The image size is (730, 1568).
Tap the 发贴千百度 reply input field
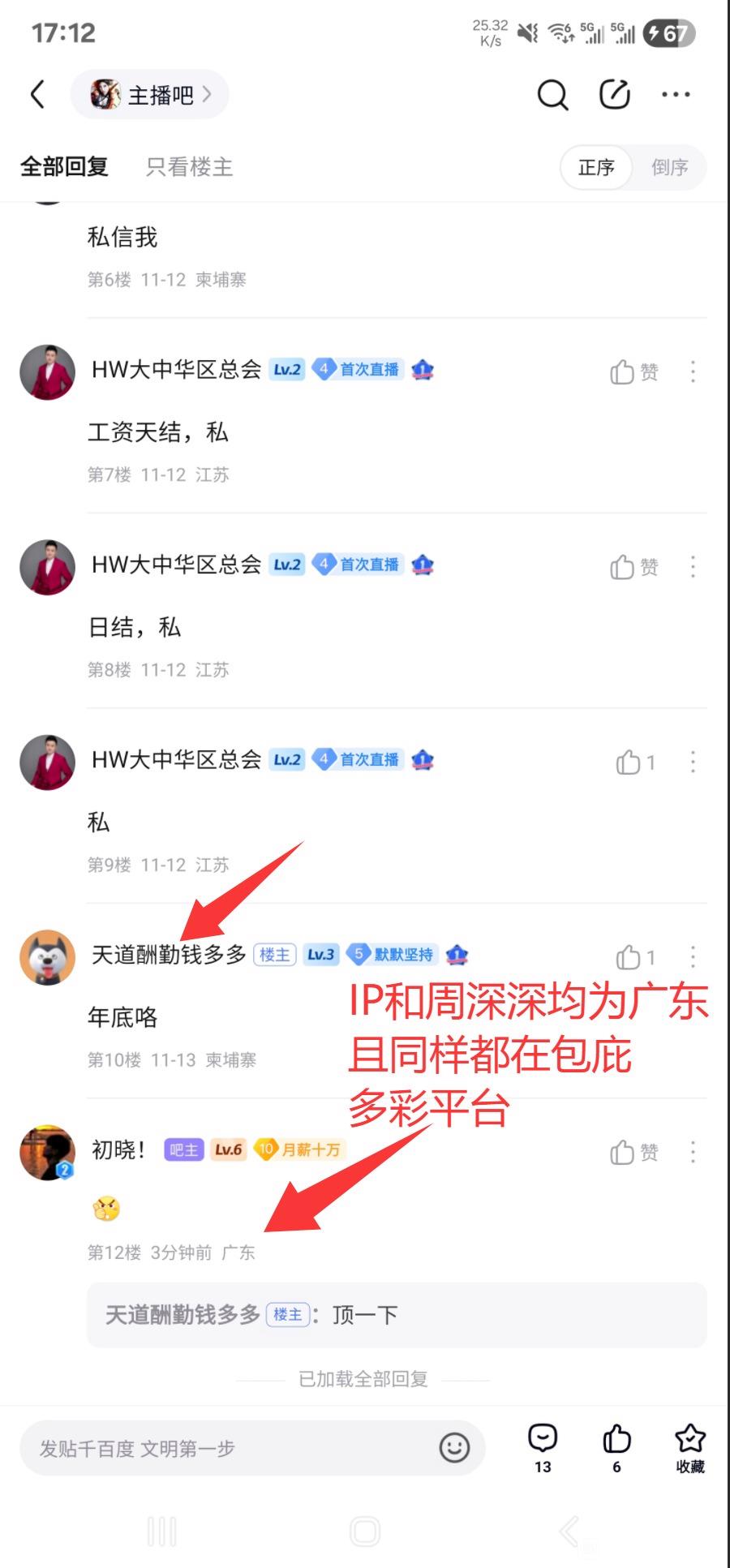point(227,1448)
